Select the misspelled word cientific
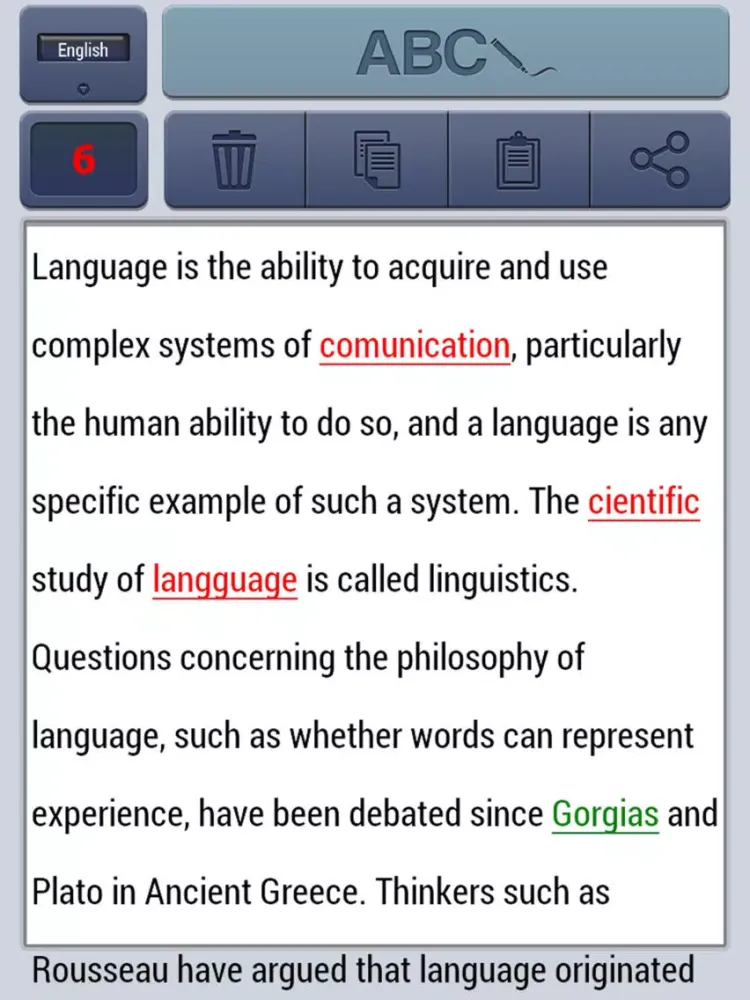 pos(643,502)
